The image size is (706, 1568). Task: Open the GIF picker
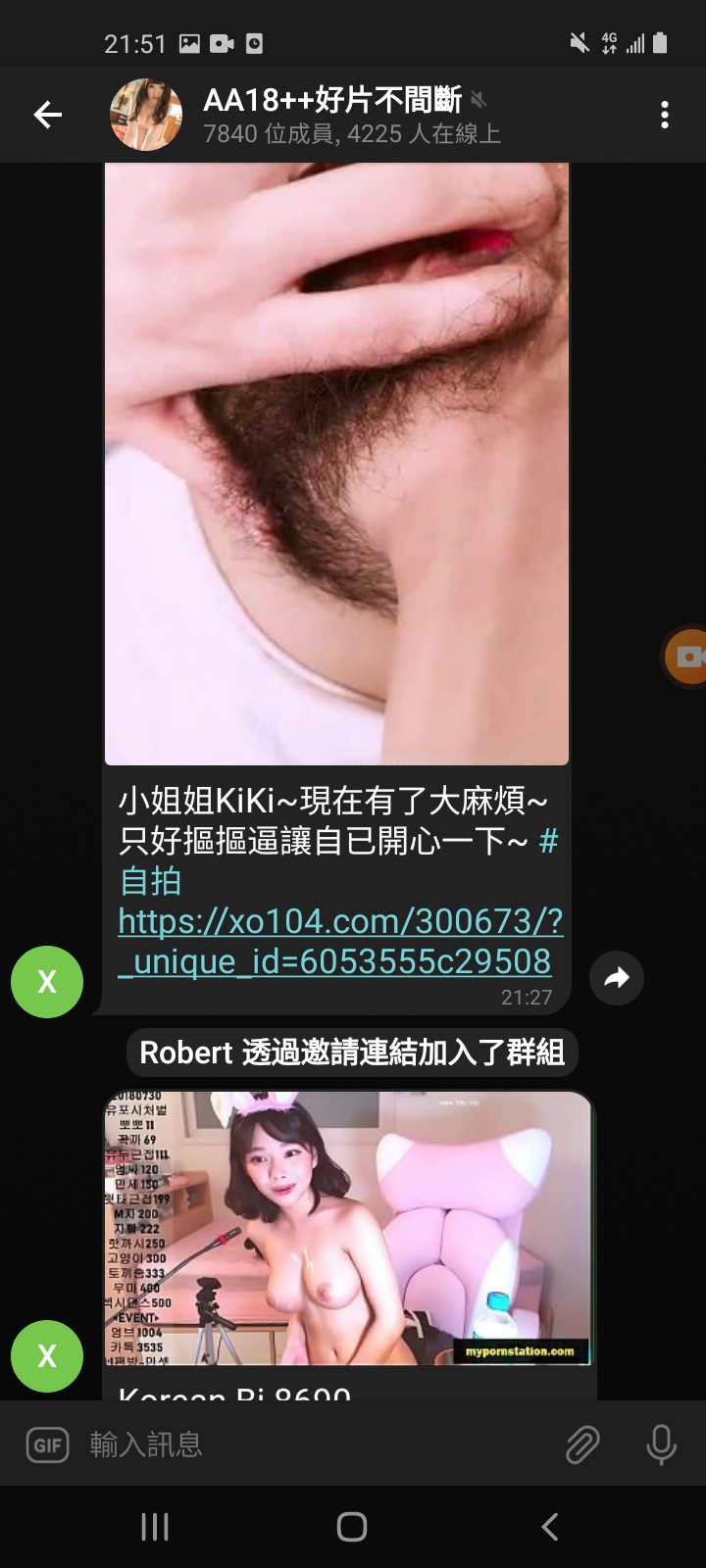pyautogui.click(x=47, y=1445)
